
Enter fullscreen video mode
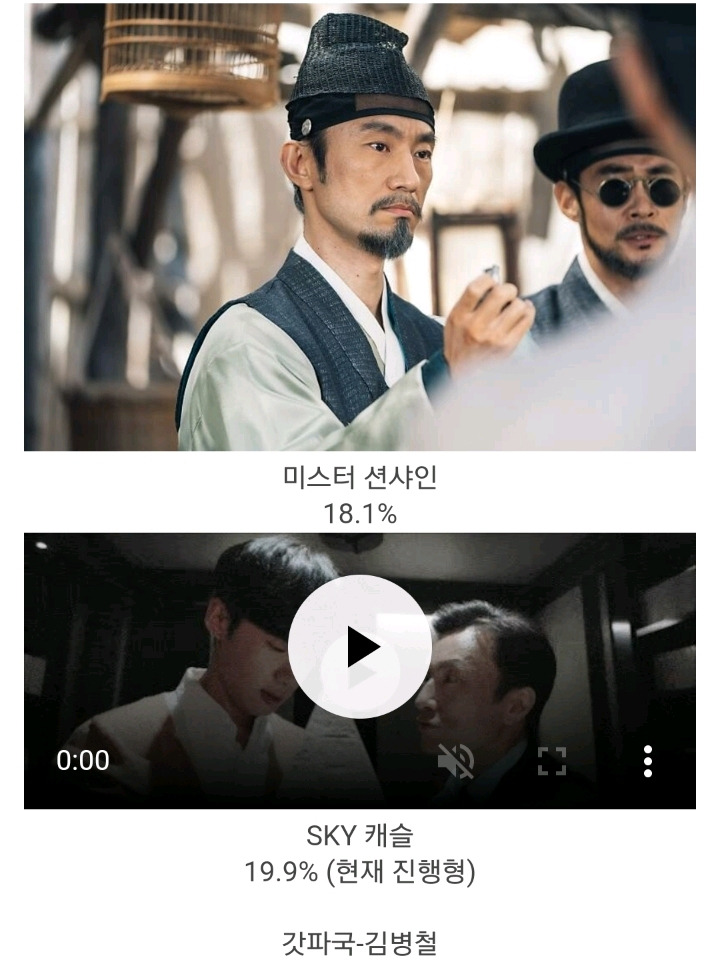[x=552, y=761]
